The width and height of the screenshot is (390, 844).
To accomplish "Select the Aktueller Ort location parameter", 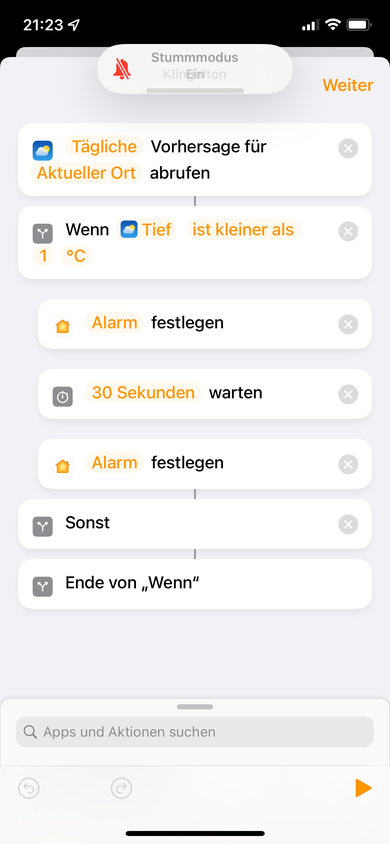I will click(86, 173).
